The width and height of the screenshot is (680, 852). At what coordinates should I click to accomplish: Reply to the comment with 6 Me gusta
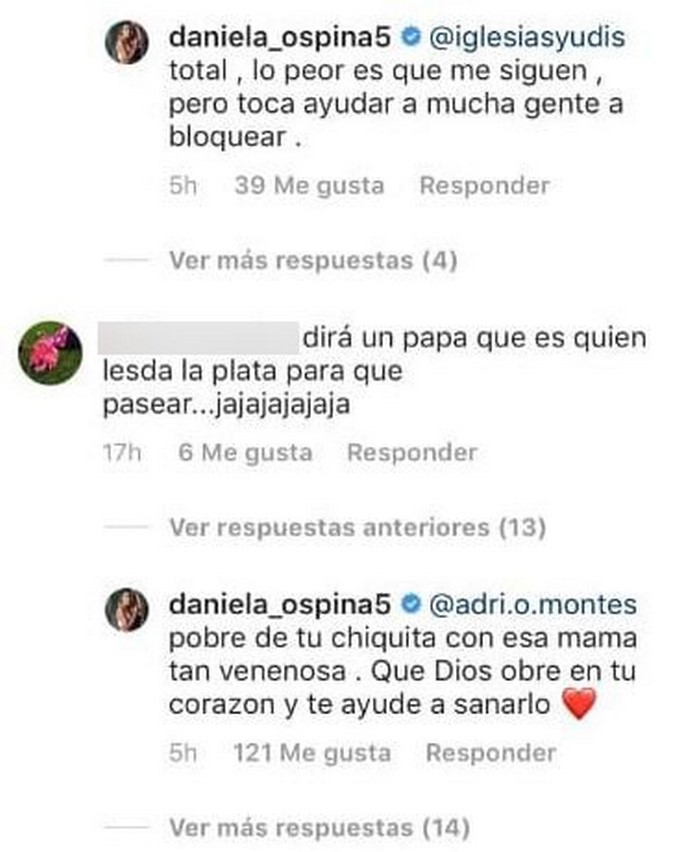tap(411, 453)
